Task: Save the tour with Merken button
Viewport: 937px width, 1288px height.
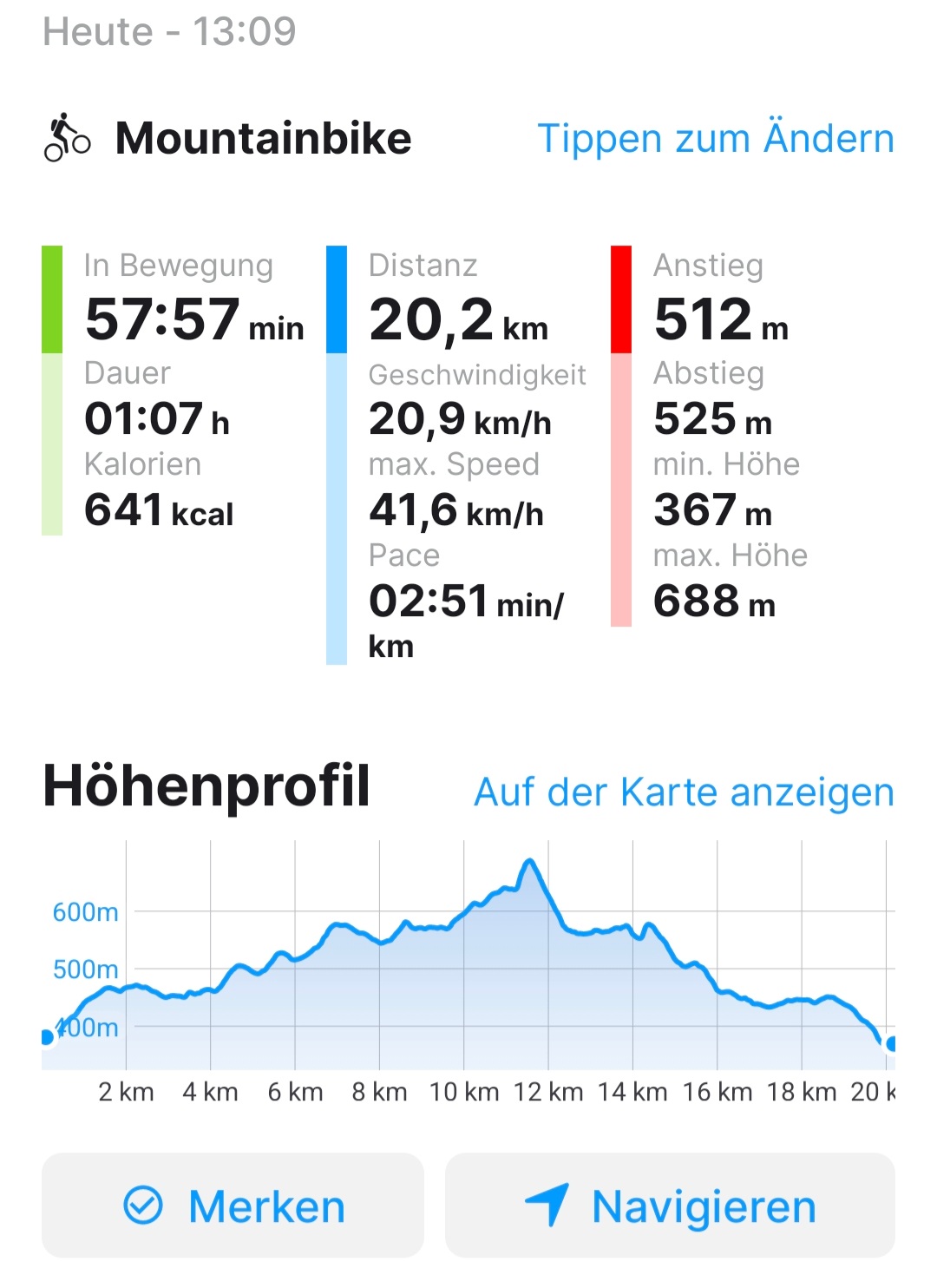Action: point(233,1206)
